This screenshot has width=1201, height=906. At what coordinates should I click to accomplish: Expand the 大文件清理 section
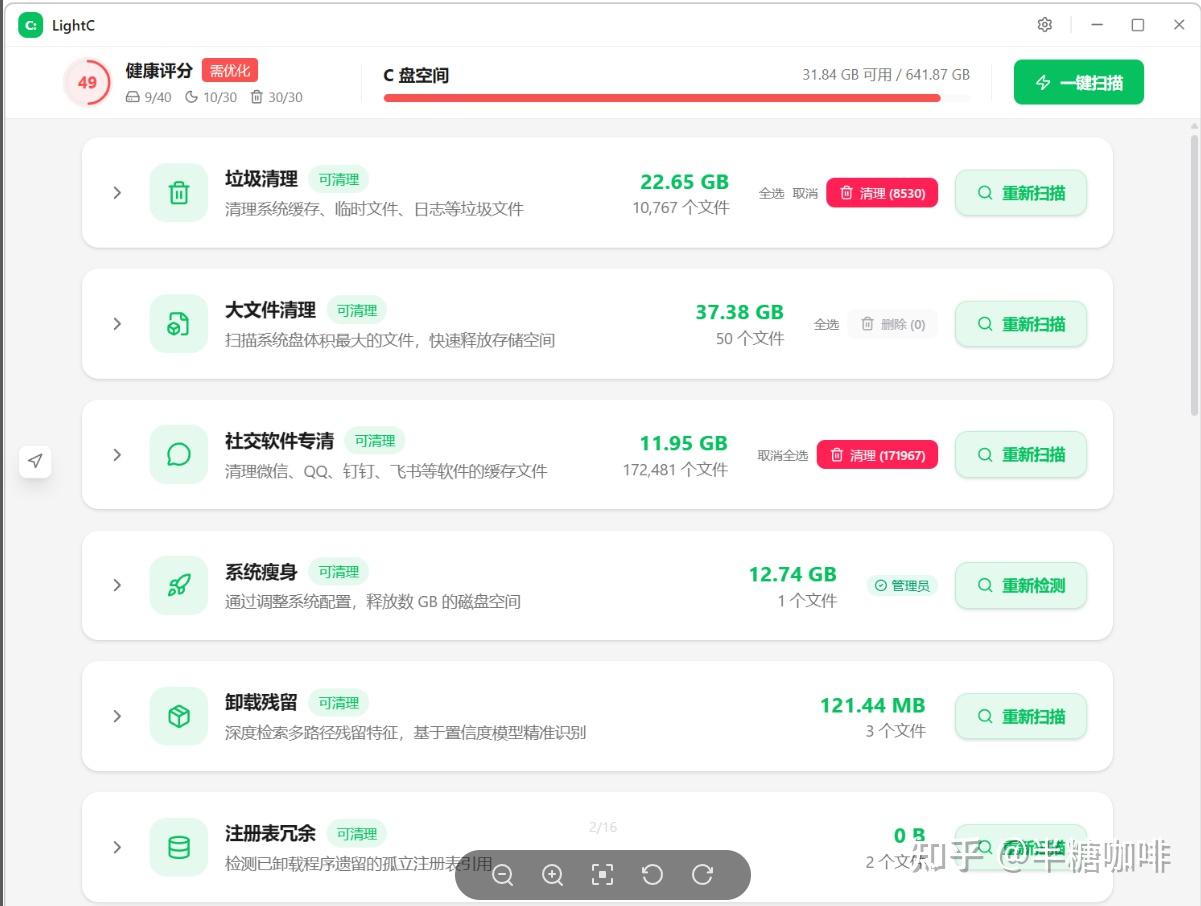point(117,324)
